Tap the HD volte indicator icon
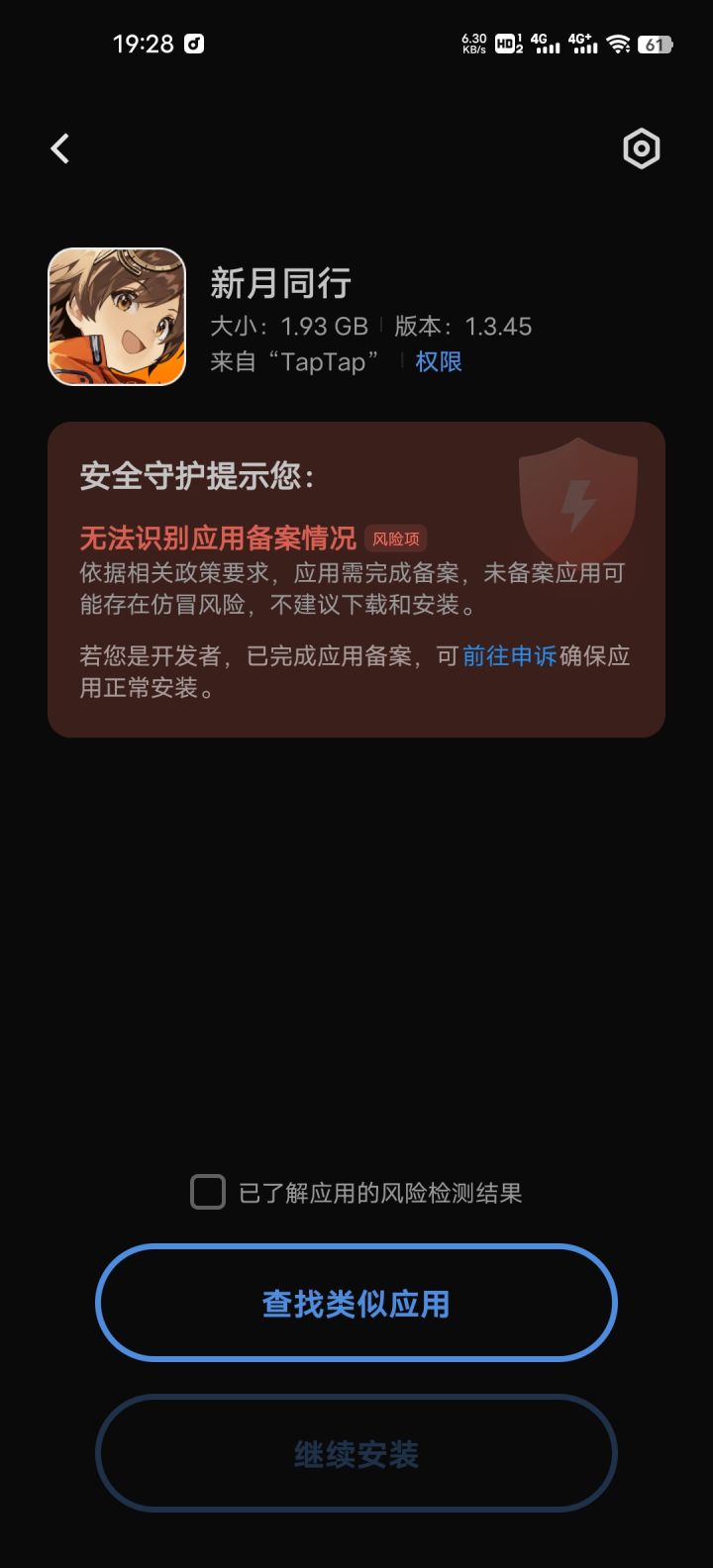 pos(503,44)
